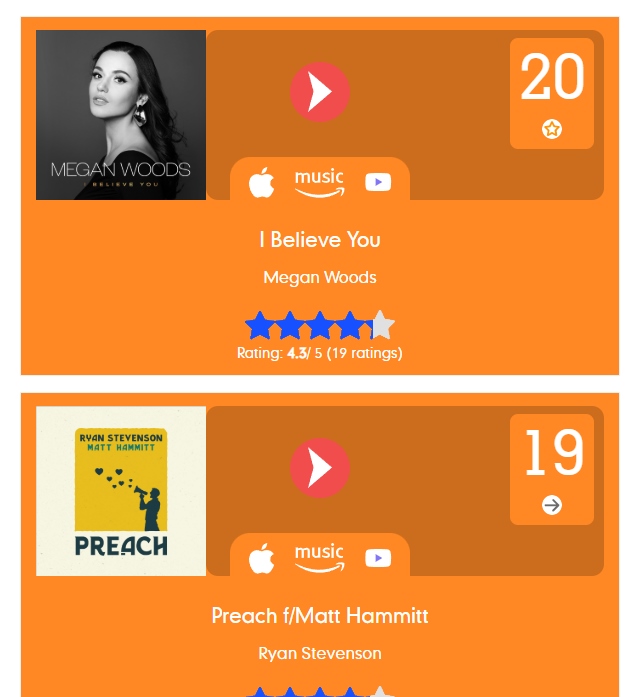Open I Believe You on Amazon Music
This screenshot has height=697, width=629.
[x=319, y=182]
